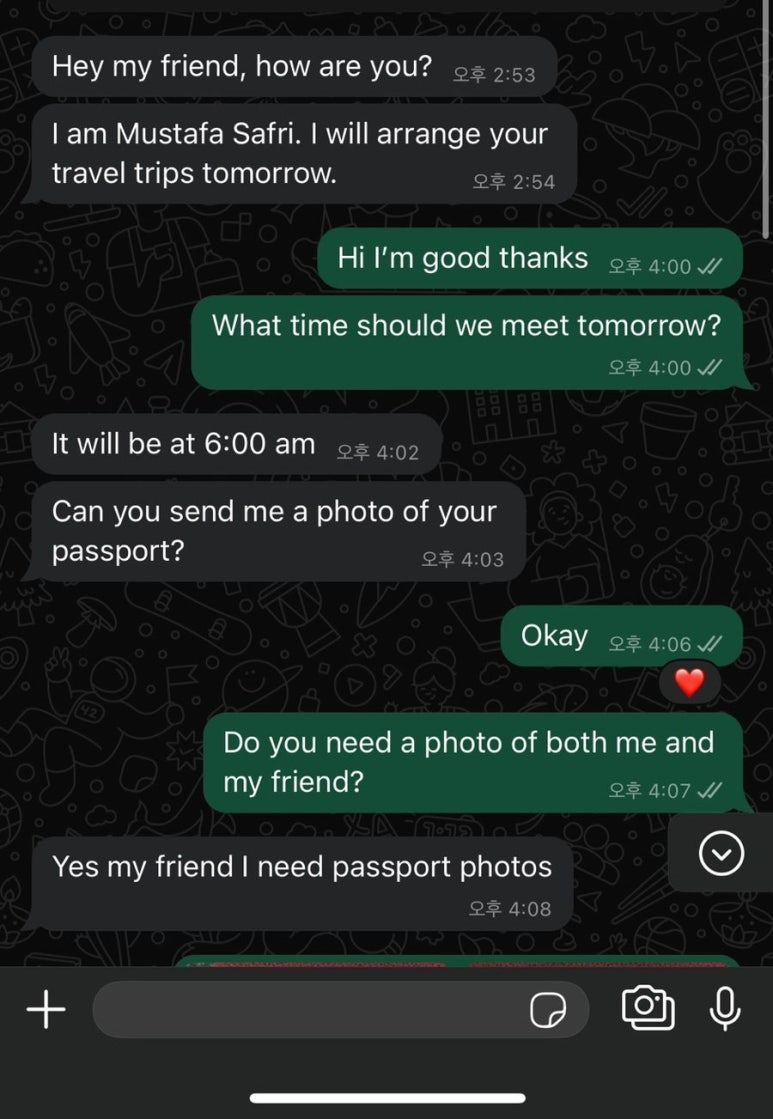Record a voice message with the microphone
This screenshot has width=773, height=1119.
pyautogui.click(x=725, y=1008)
